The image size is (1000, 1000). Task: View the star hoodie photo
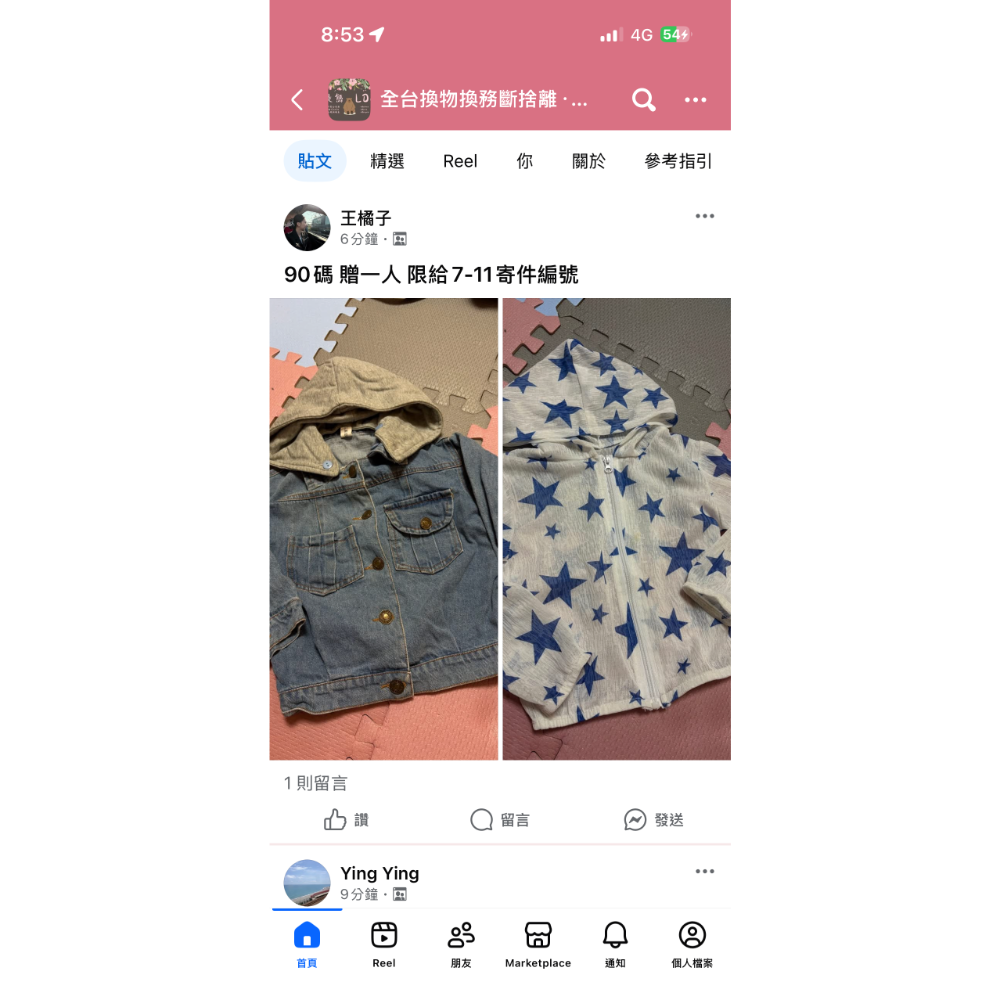tap(617, 529)
